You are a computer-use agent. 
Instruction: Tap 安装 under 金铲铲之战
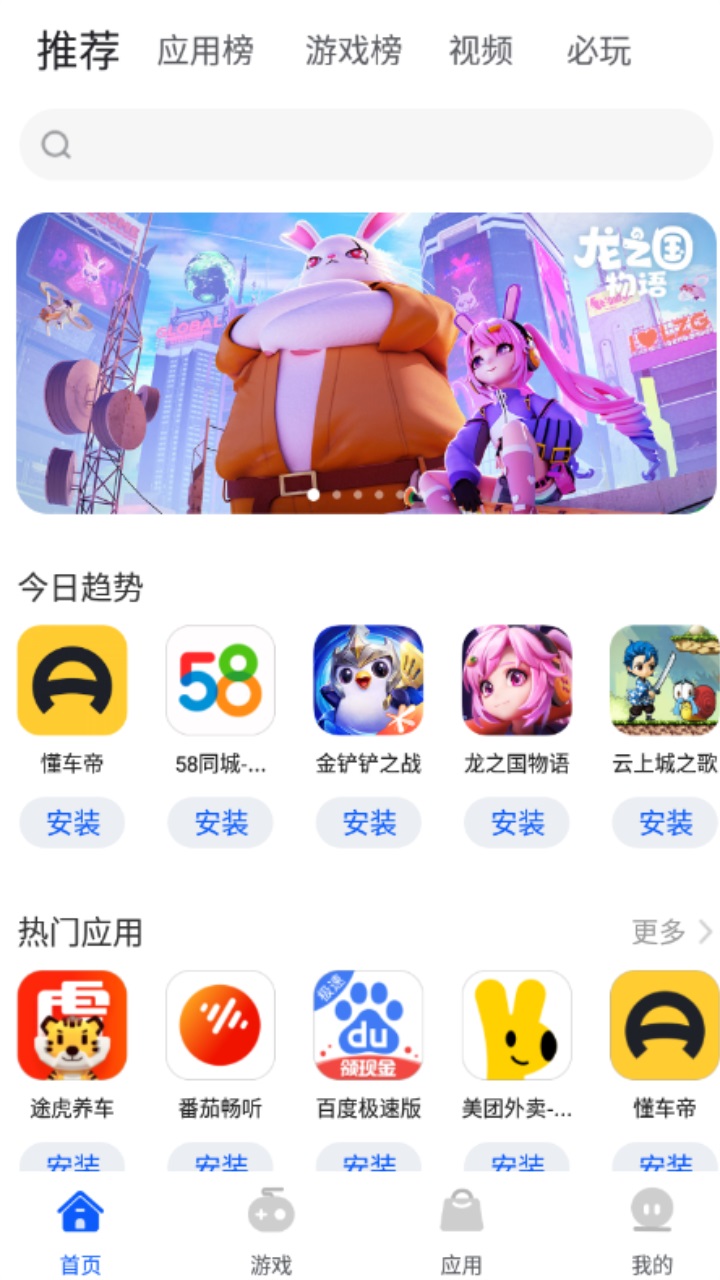click(368, 823)
